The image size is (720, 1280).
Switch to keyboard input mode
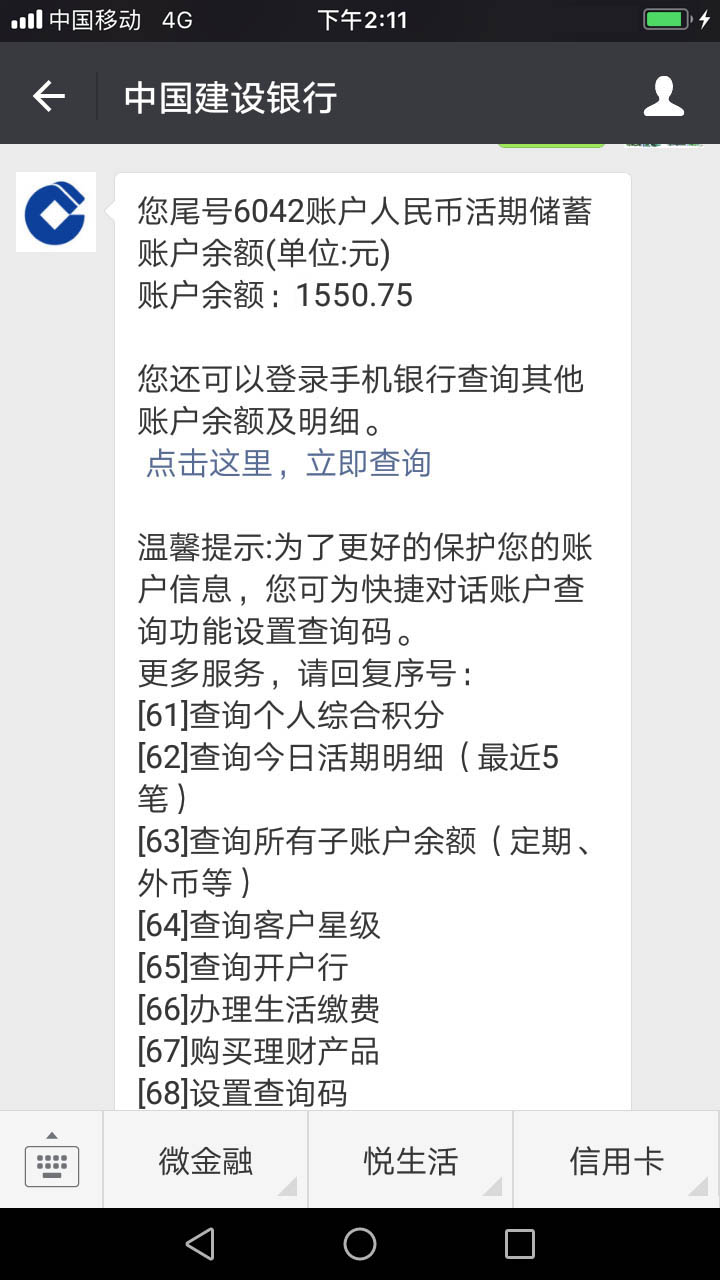pyautogui.click(x=51, y=1160)
